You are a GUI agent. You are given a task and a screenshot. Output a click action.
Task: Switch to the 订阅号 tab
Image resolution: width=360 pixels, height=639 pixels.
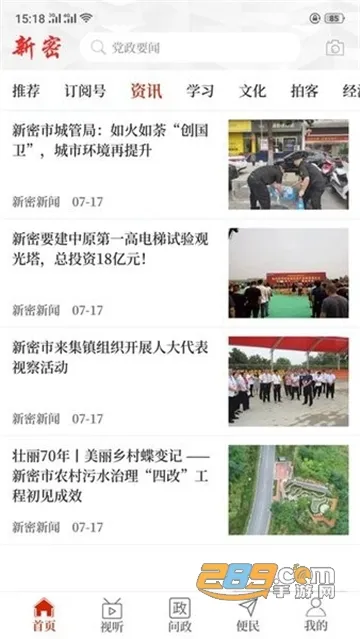coord(85,91)
